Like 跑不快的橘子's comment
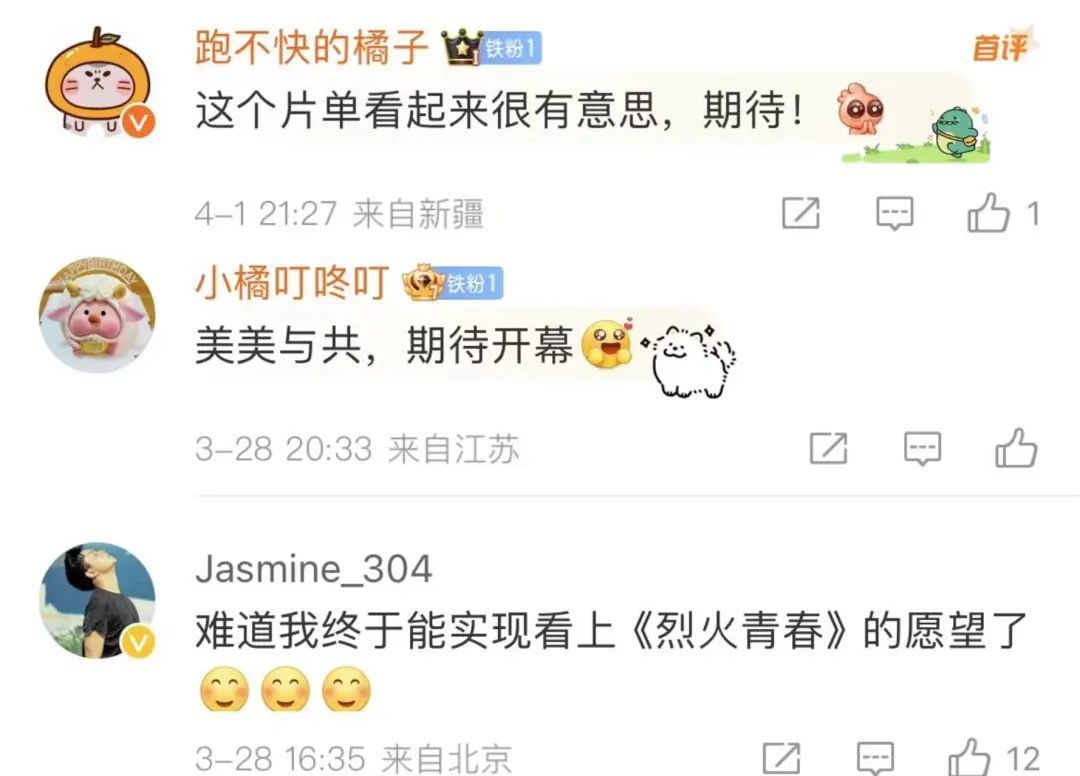The height and width of the screenshot is (776, 1080). point(989,213)
